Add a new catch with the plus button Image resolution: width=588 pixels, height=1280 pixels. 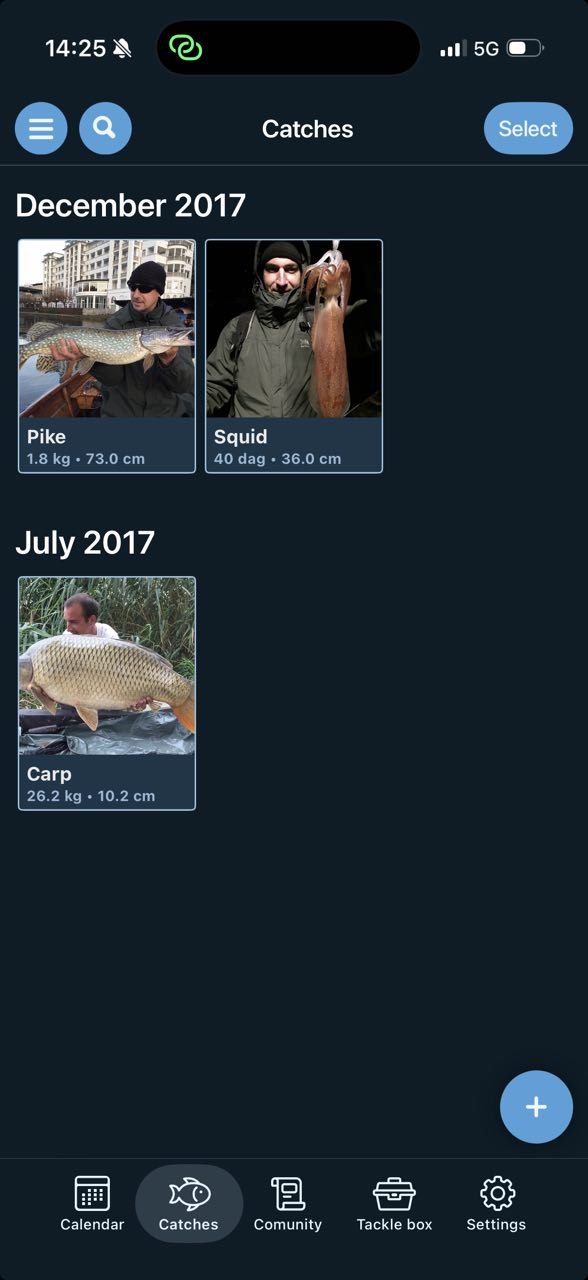536,1107
